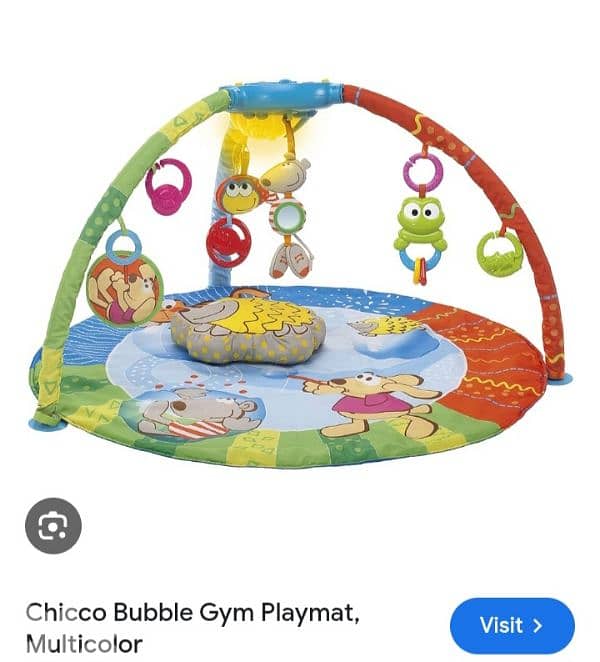Tap the Visit button
Screen dimensions: 600x662
coord(511,626)
